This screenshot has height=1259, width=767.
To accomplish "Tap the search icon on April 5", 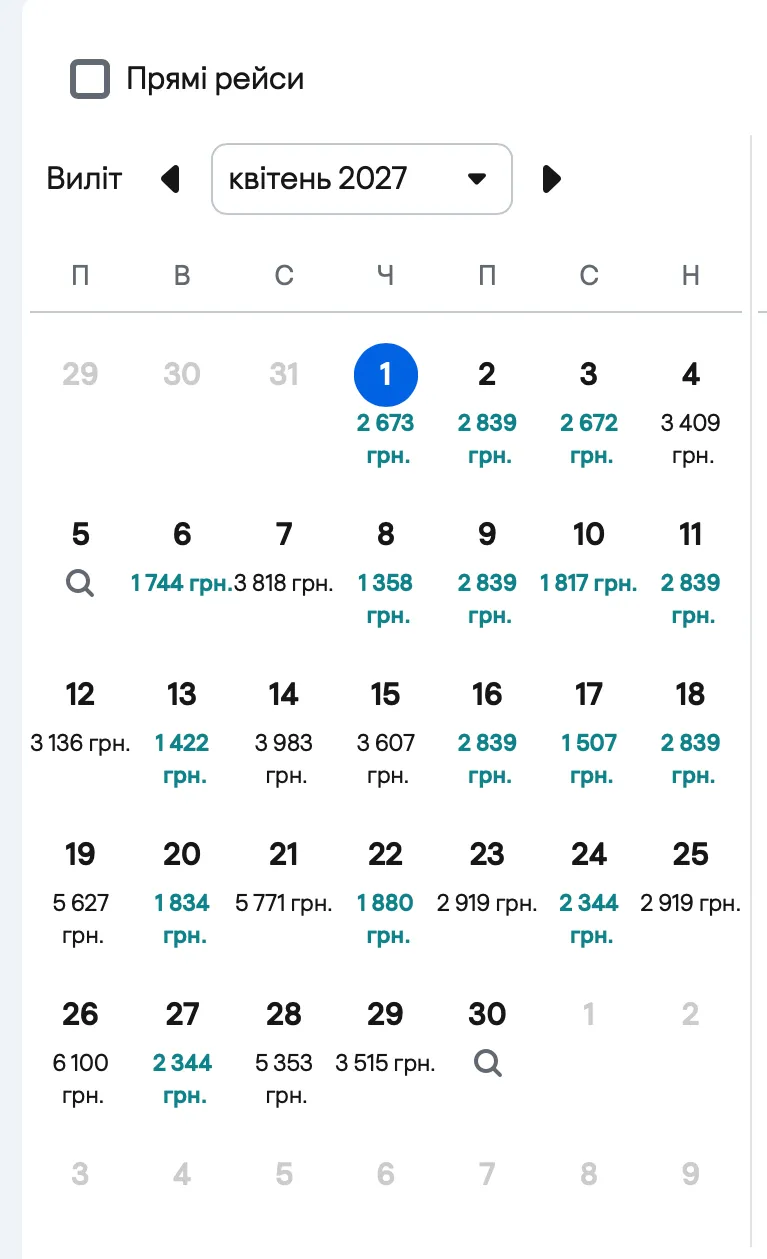I will [x=80, y=583].
